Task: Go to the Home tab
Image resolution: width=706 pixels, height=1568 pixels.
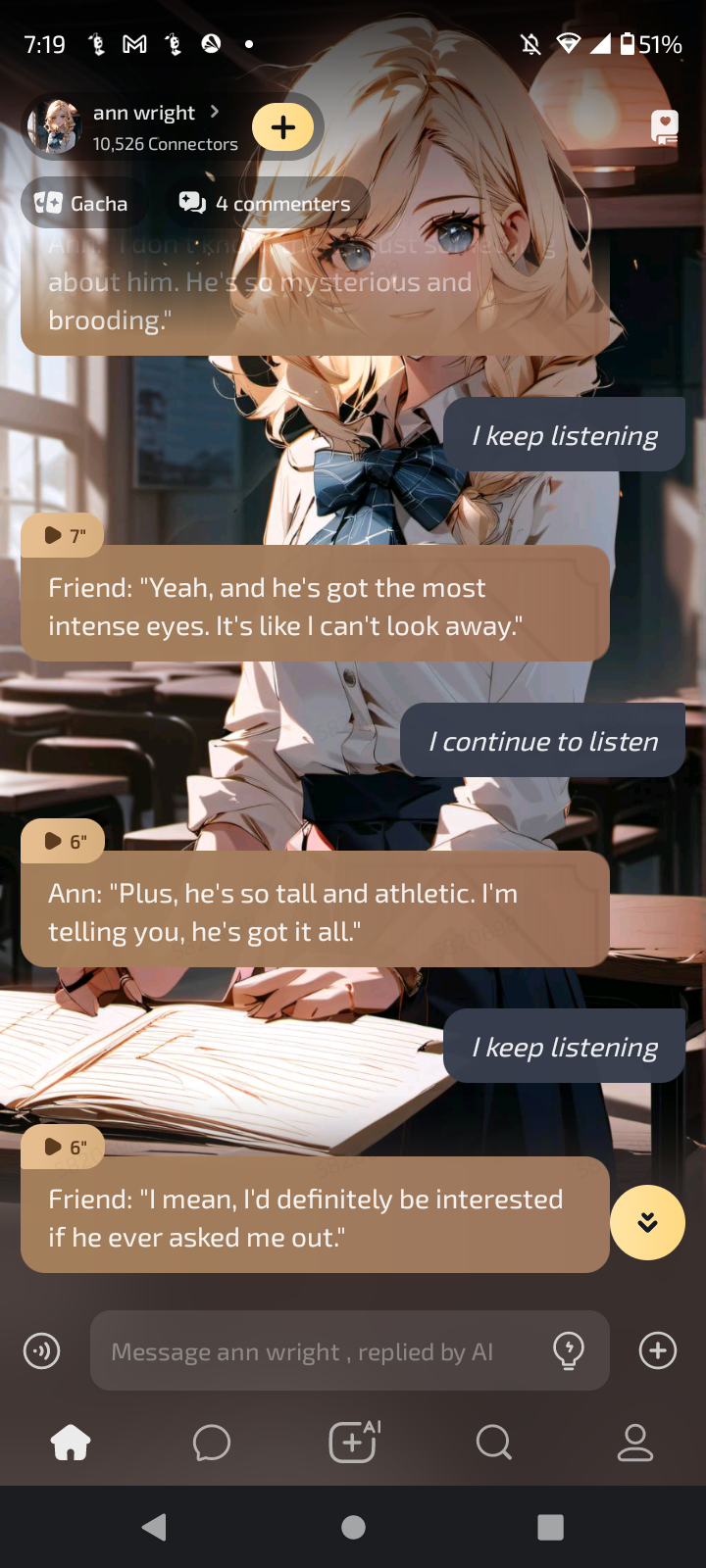Action: click(x=71, y=1443)
